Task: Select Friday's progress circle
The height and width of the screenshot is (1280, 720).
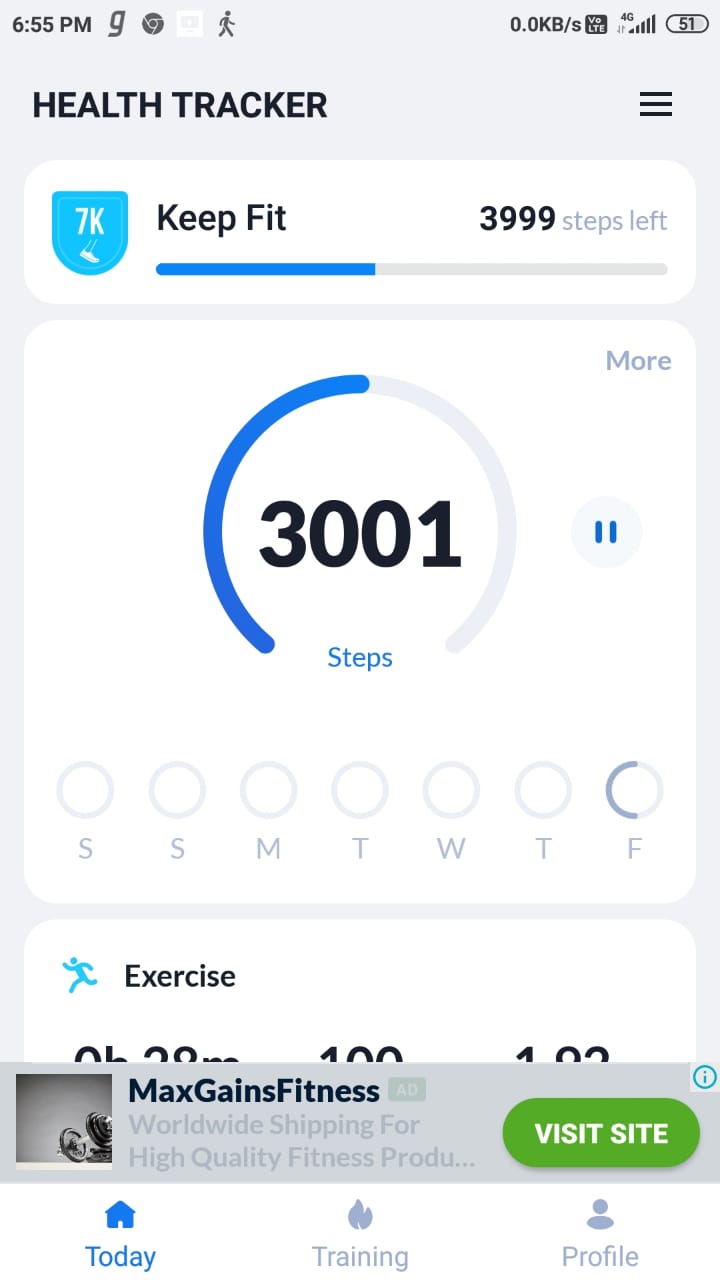Action: tap(634, 790)
